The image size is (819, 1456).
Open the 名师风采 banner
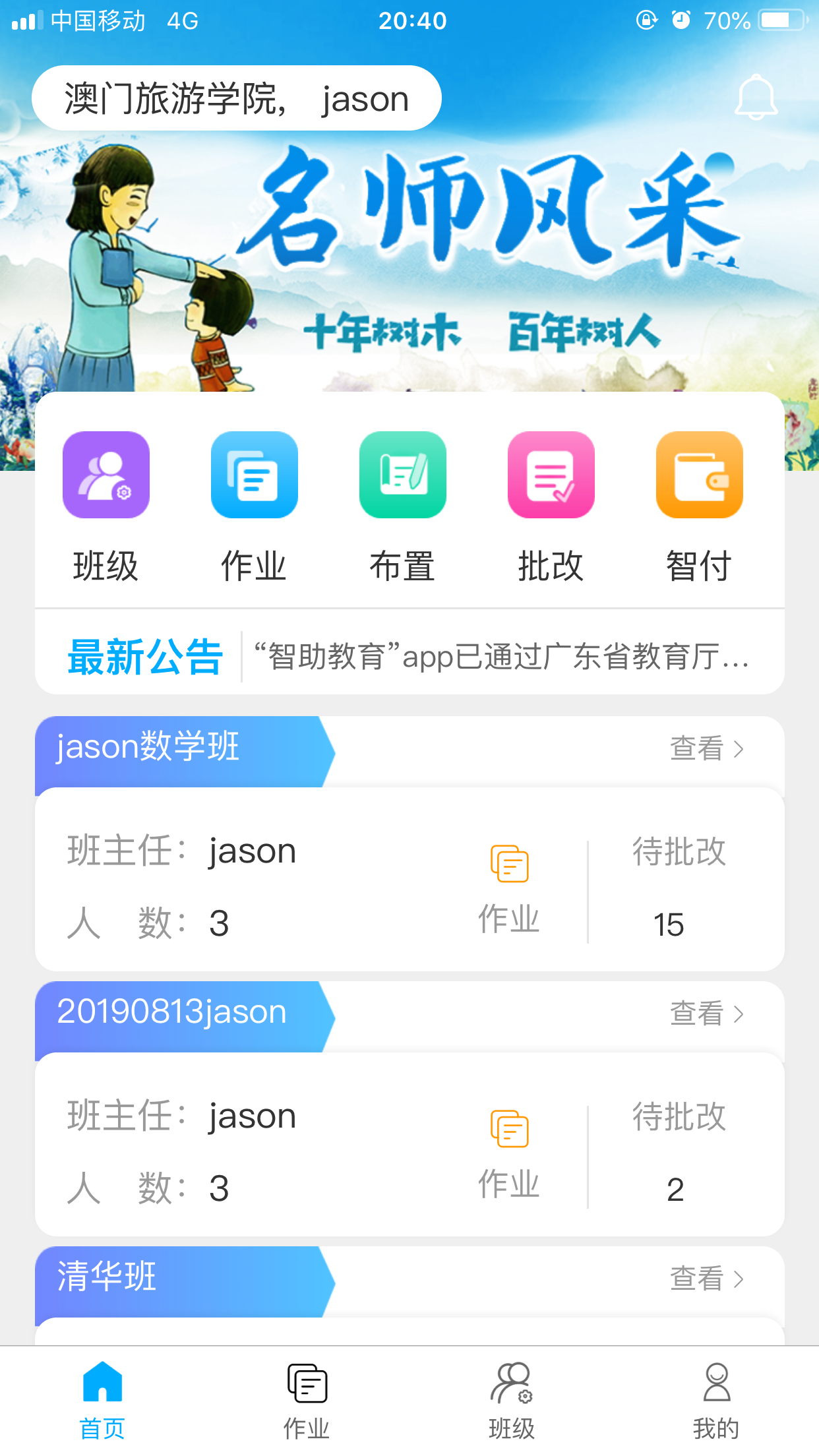coord(462,264)
